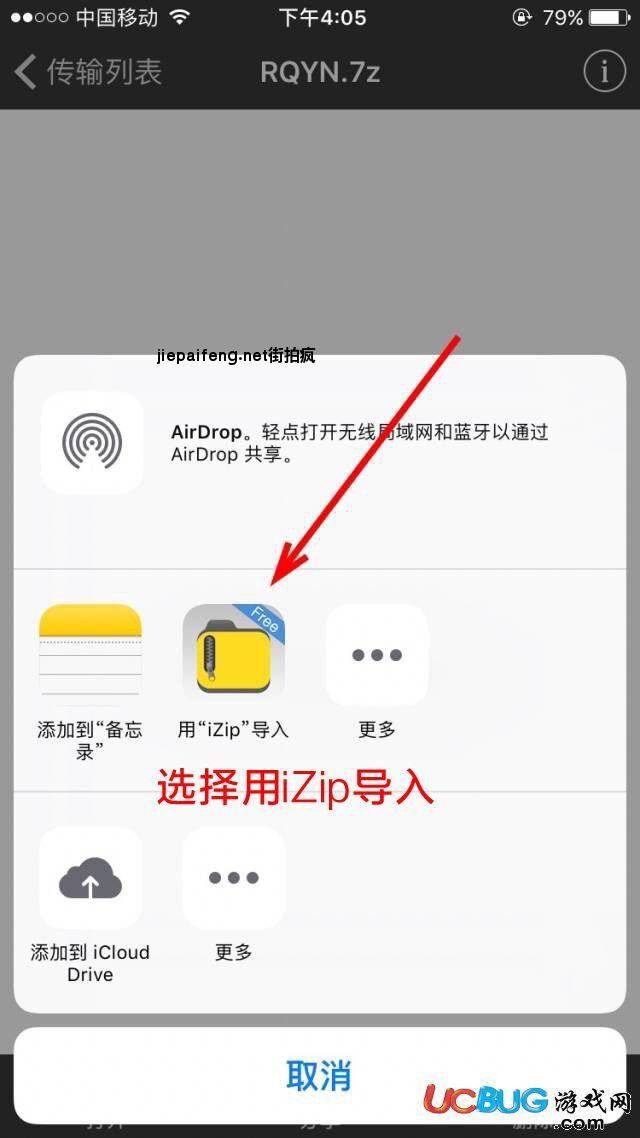The width and height of the screenshot is (640, 1138).
Task: Share the file via AirDrop
Action: click(x=92, y=442)
